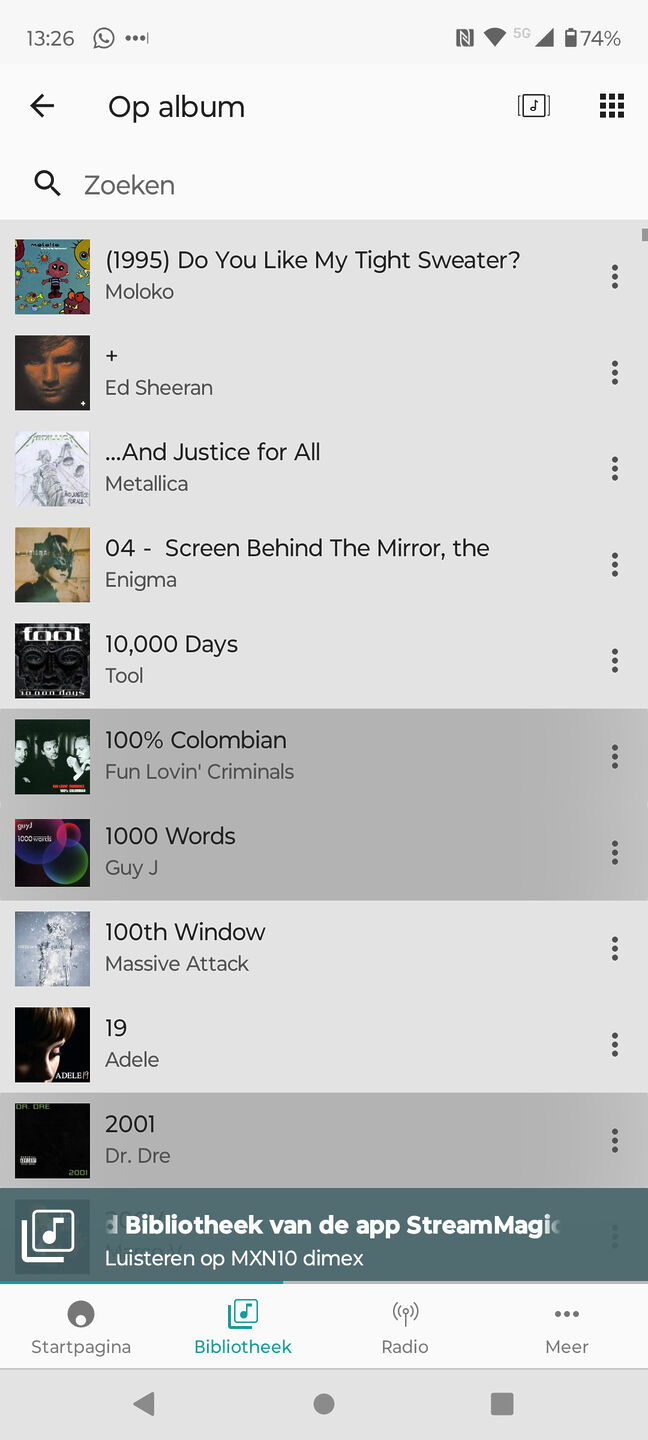The width and height of the screenshot is (648, 1440).
Task: Open 100th Window by Massive Attack
Action: pyautogui.click(x=324, y=948)
